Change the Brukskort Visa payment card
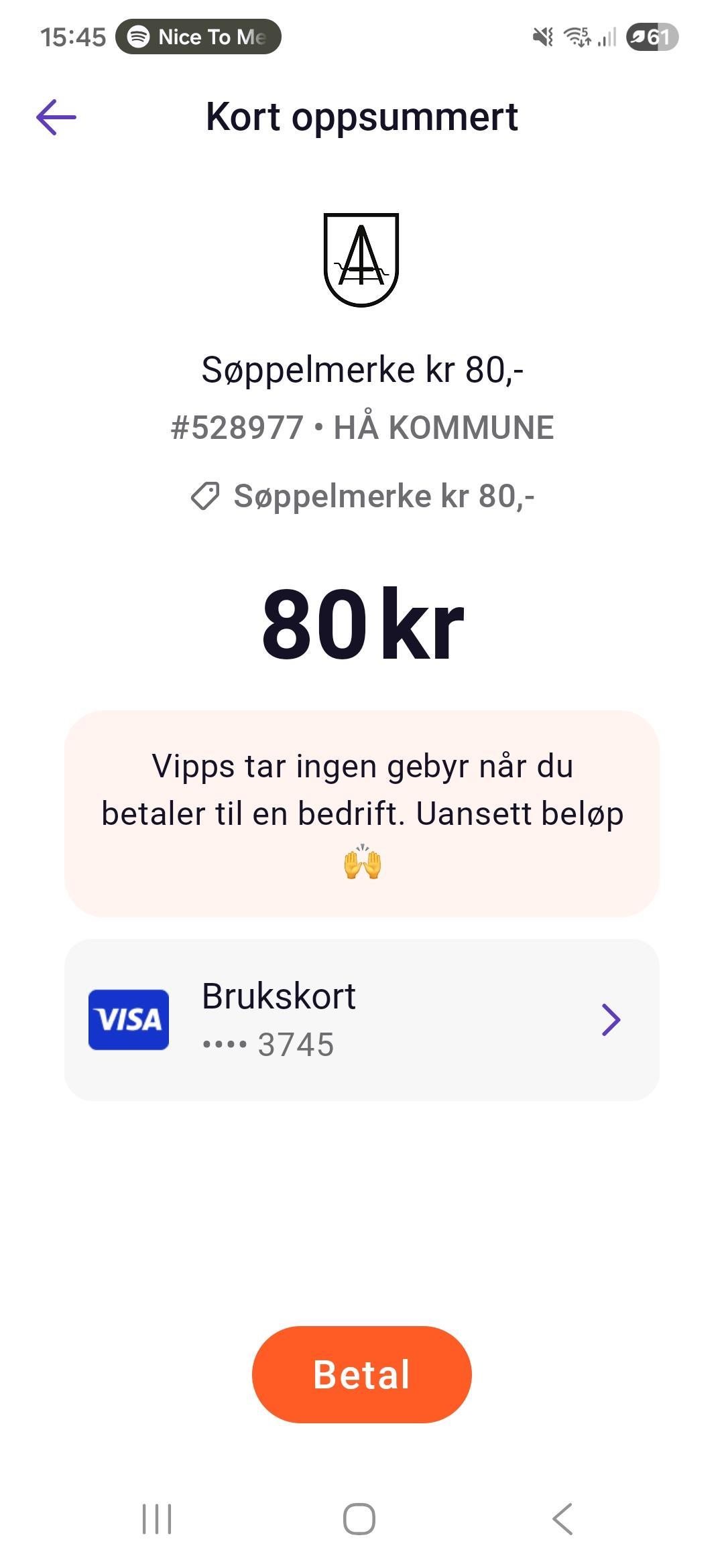The image size is (724, 1568). [x=361, y=1019]
